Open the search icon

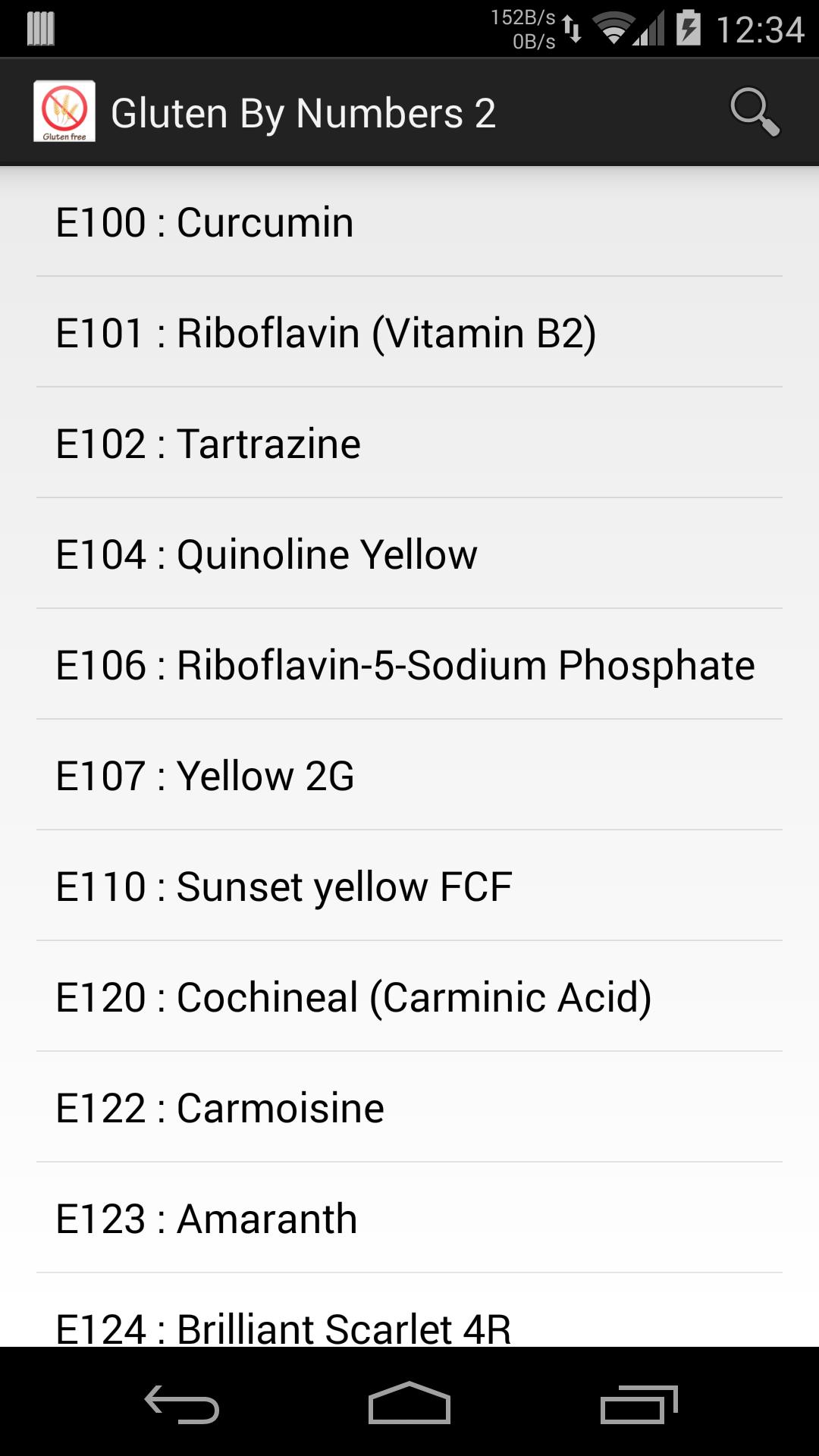click(754, 111)
